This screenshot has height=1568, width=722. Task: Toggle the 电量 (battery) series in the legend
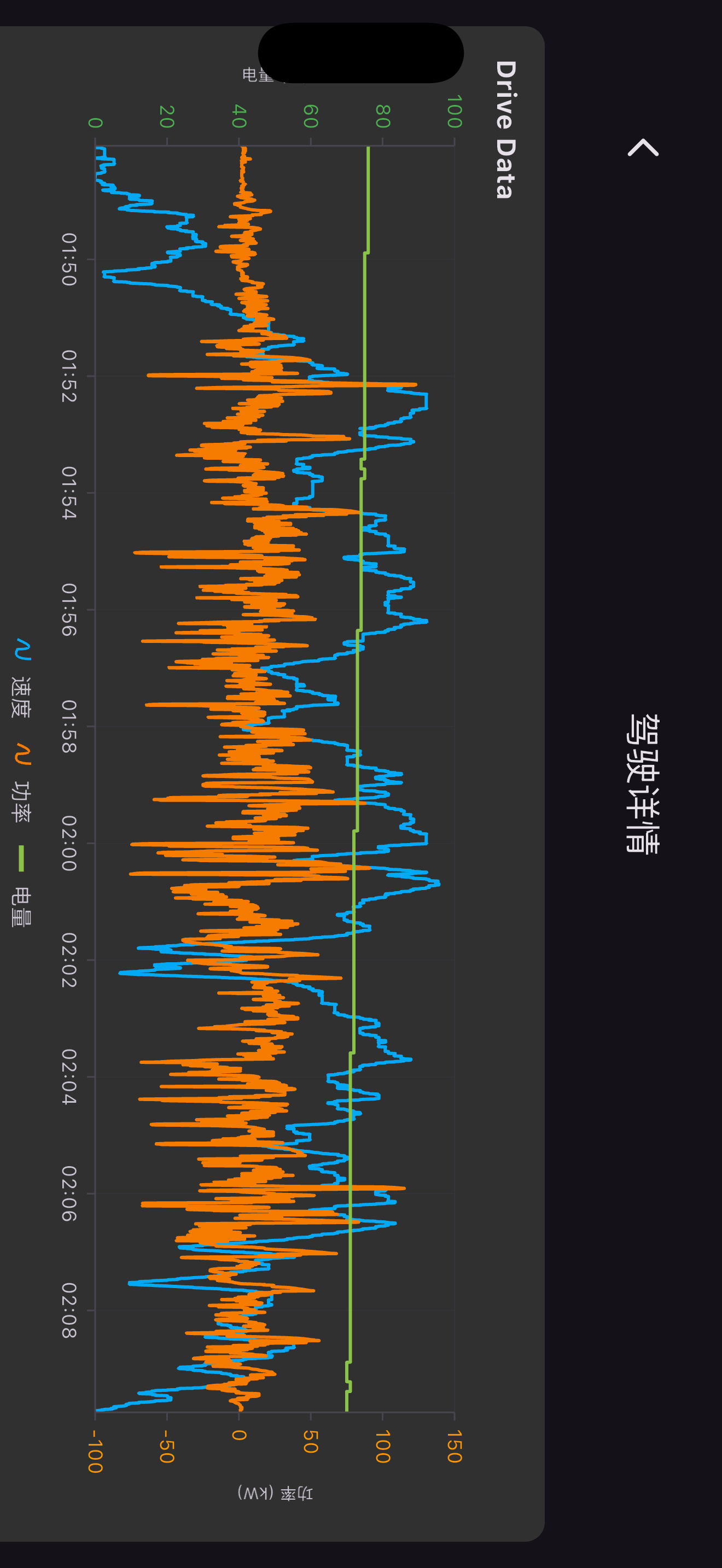21,886
